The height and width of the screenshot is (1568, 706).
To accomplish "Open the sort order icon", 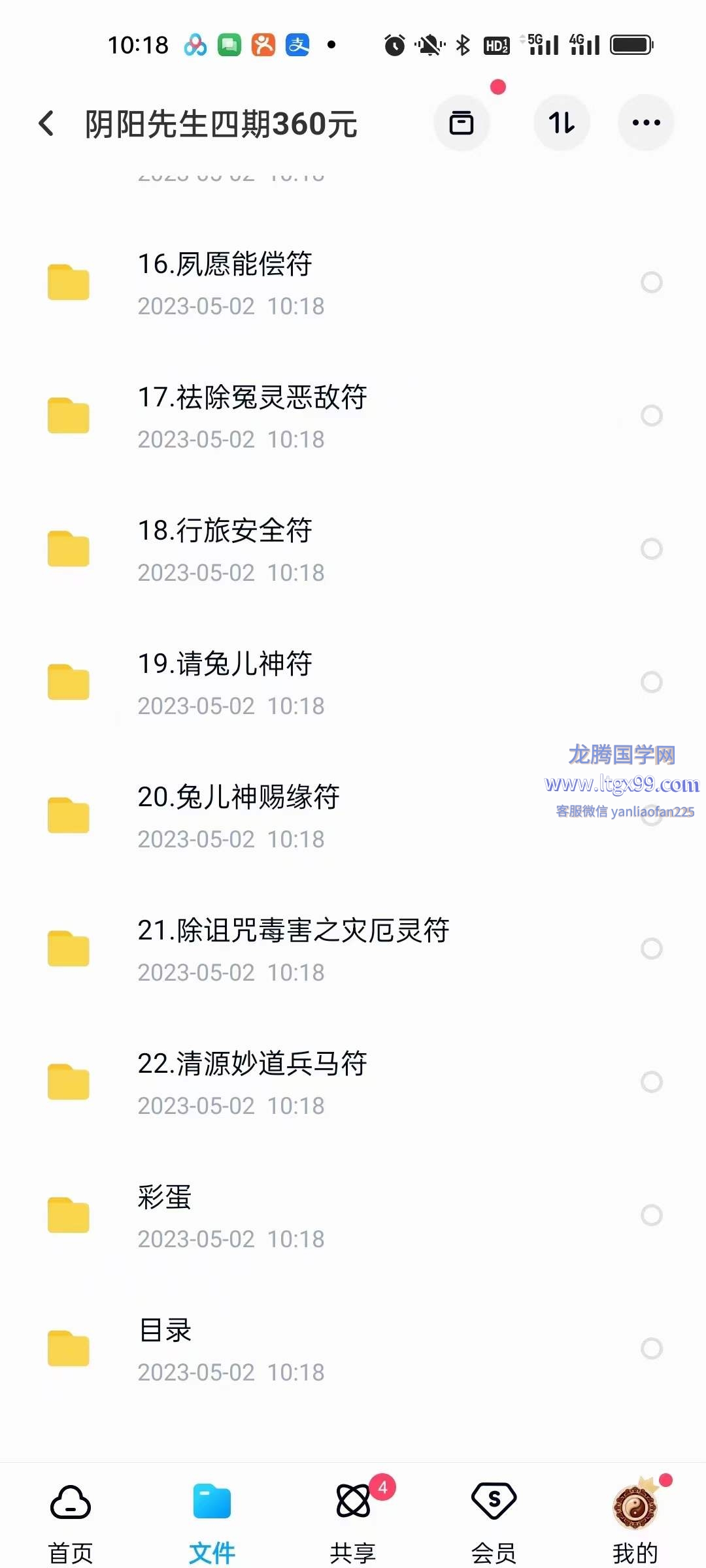I will click(562, 123).
